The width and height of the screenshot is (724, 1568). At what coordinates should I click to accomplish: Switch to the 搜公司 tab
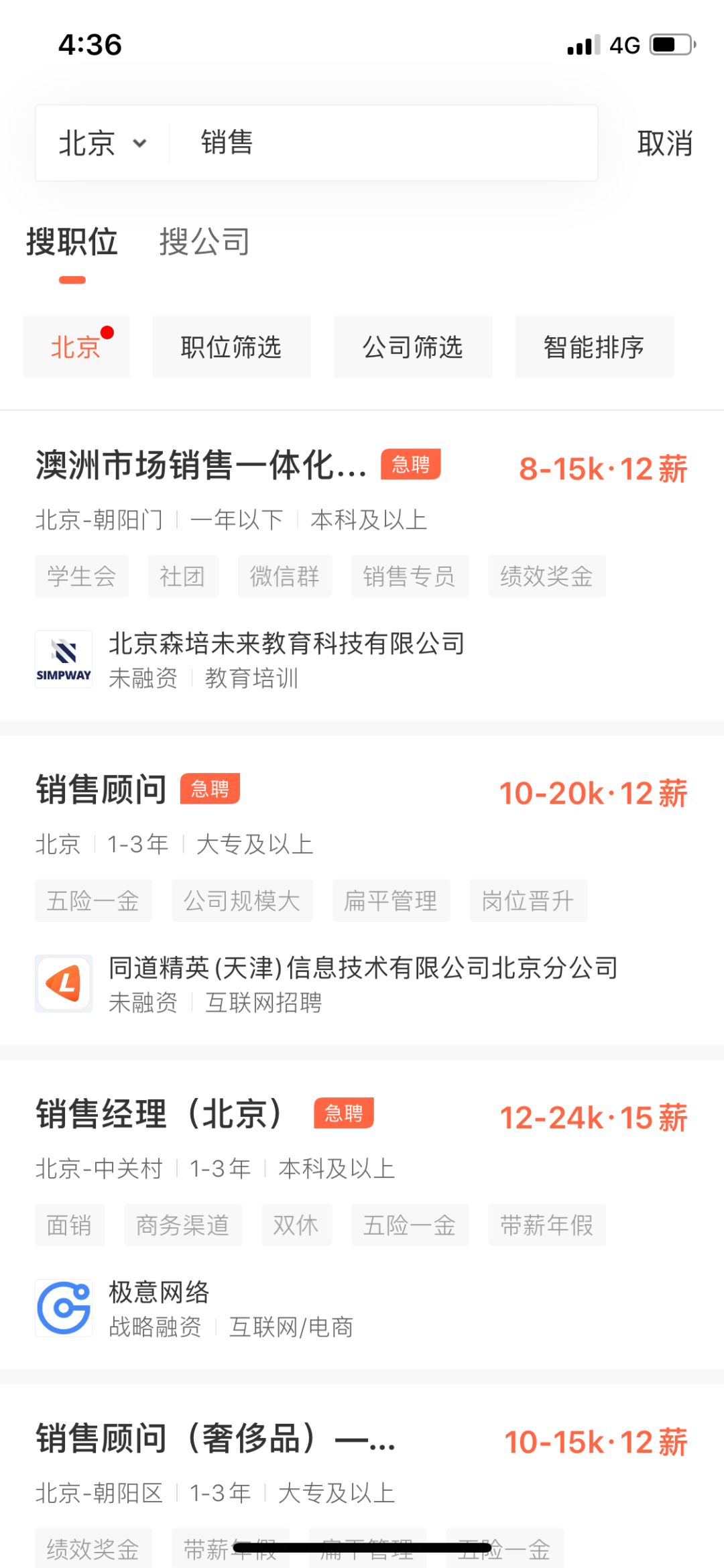pyautogui.click(x=204, y=242)
